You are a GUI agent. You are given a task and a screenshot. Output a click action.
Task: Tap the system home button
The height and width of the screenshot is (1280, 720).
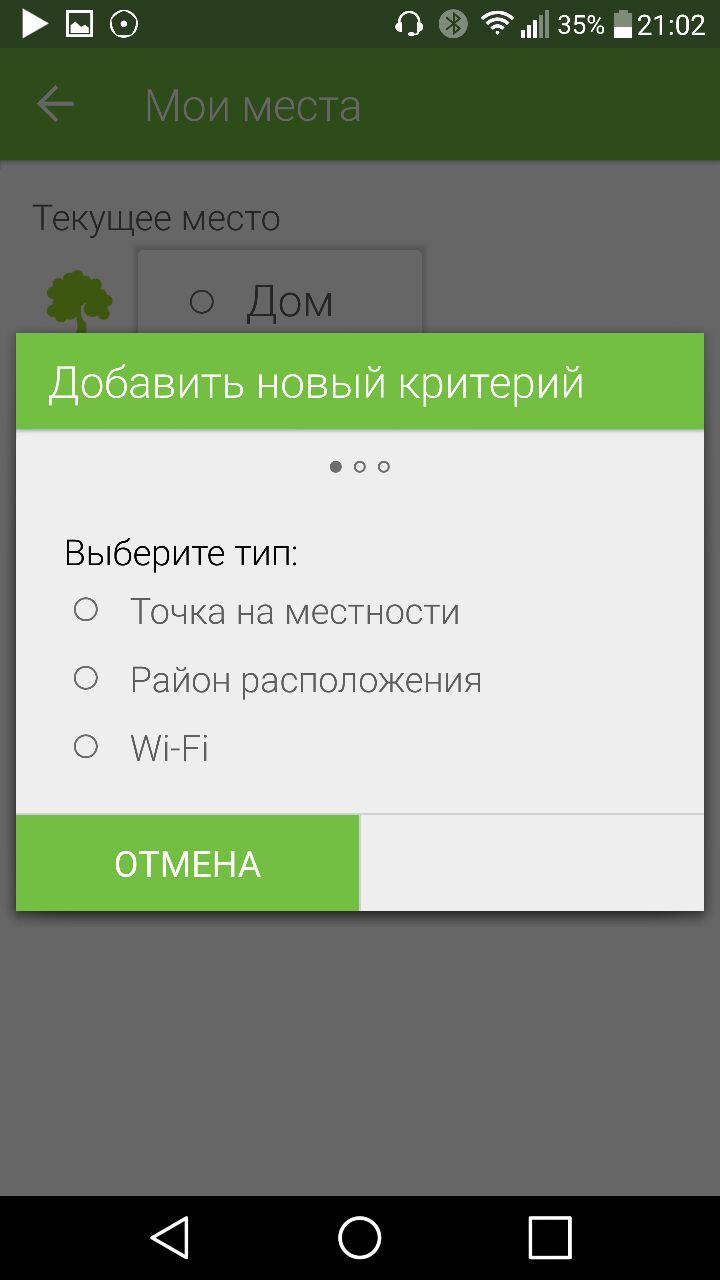pos(360,1237)
